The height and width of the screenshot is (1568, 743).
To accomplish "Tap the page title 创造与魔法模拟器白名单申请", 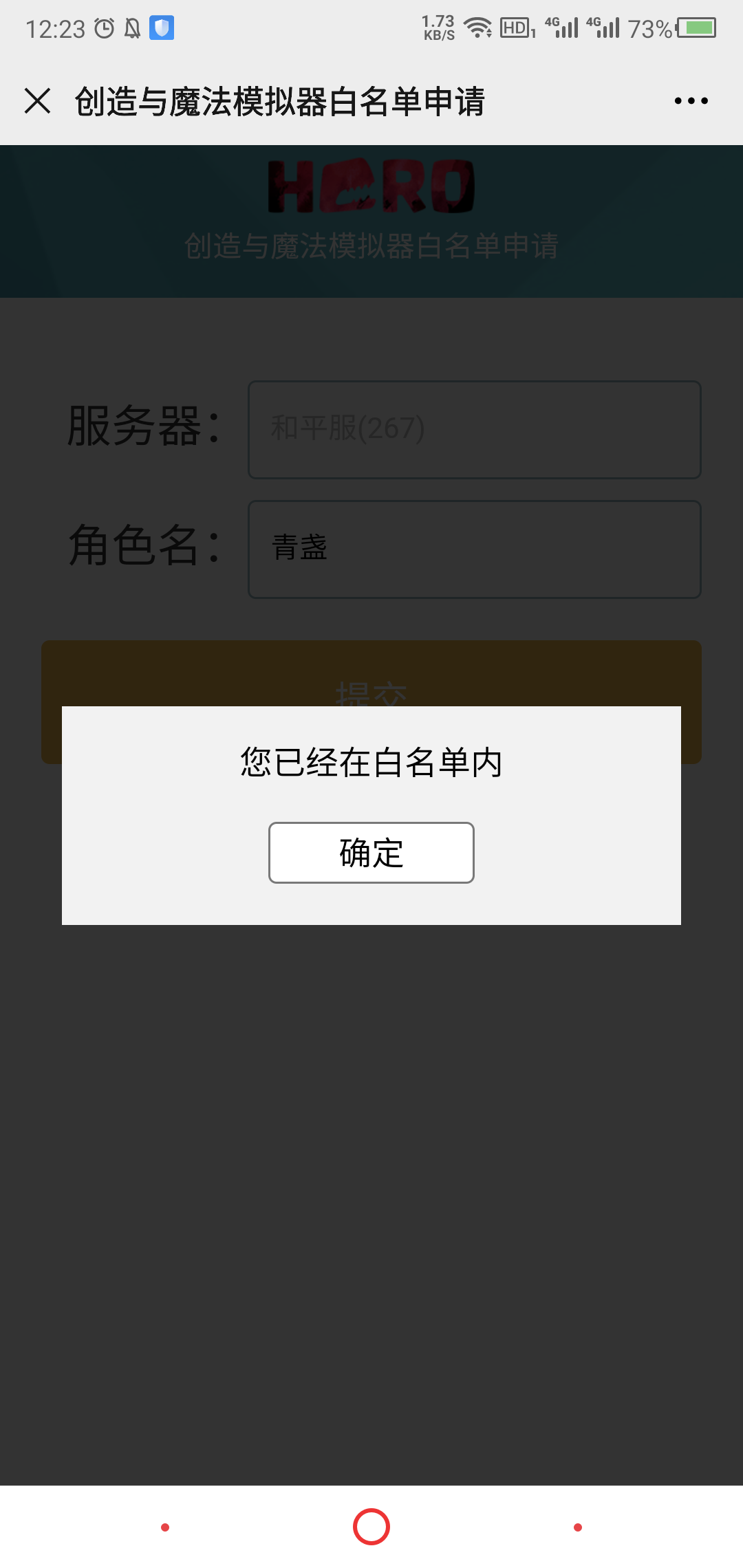I will click(x=279, y=100).
